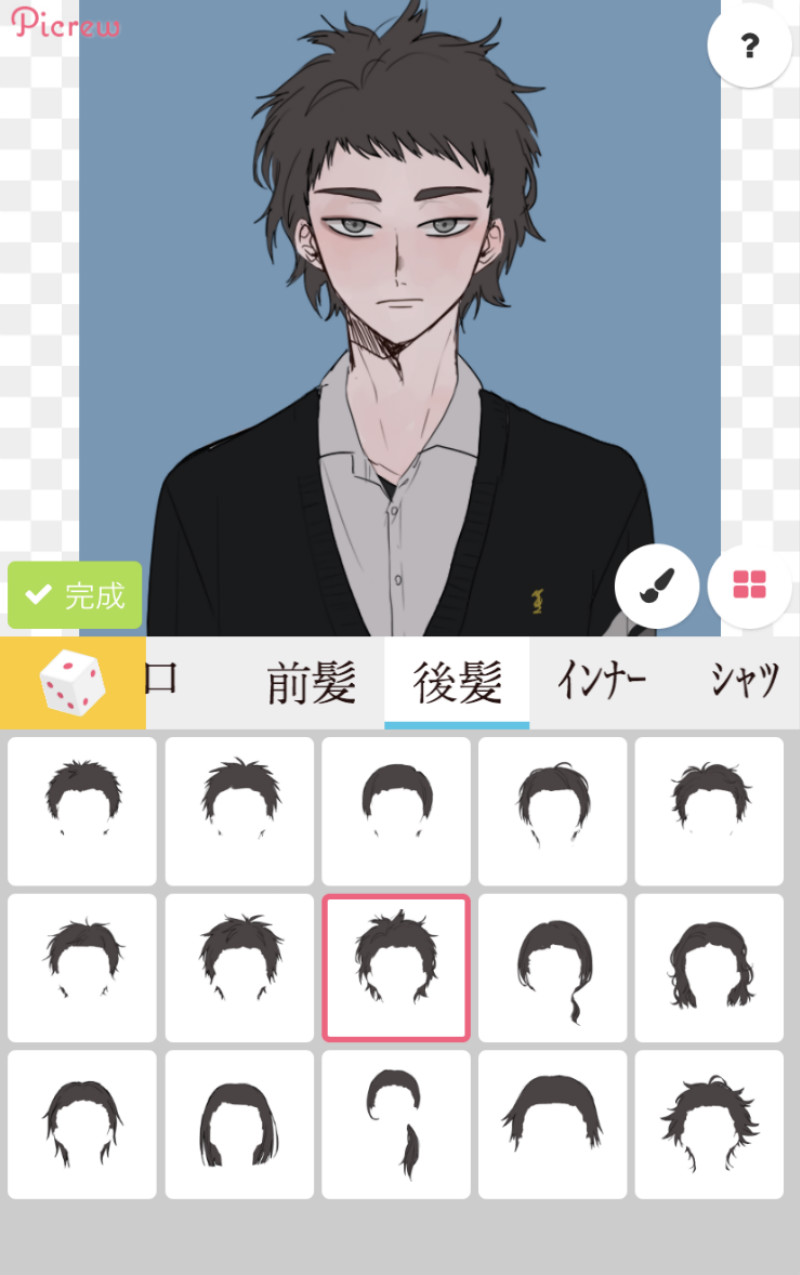This screenshot has height=1275, width=800.
Task: Open the Picrew logo home link
Action: [x=65, y=22]
